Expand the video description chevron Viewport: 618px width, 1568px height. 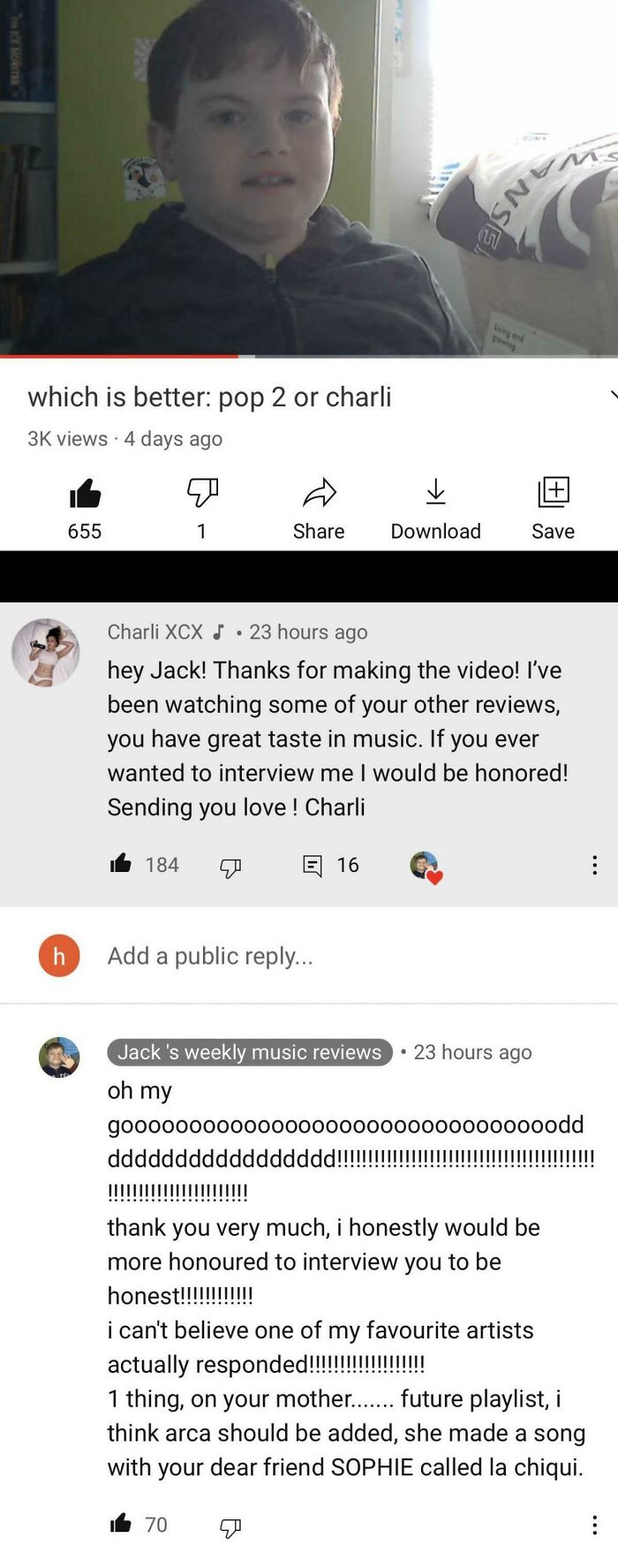[613, 394]
